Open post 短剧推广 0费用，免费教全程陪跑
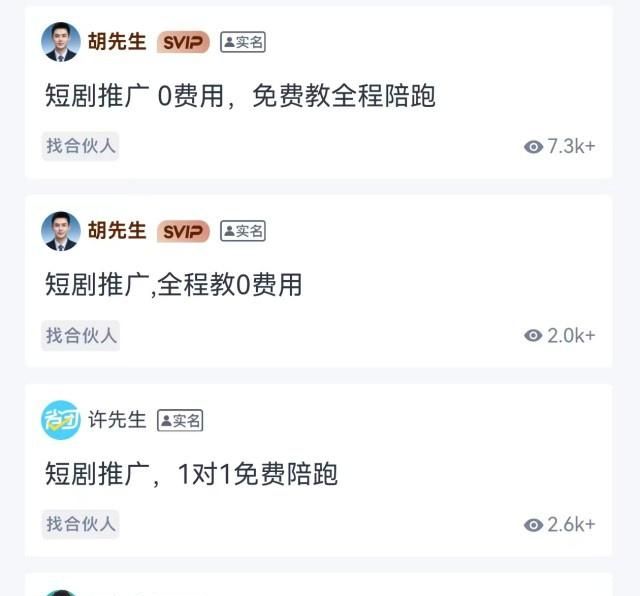The image size is (640, 596). [240, 96]
